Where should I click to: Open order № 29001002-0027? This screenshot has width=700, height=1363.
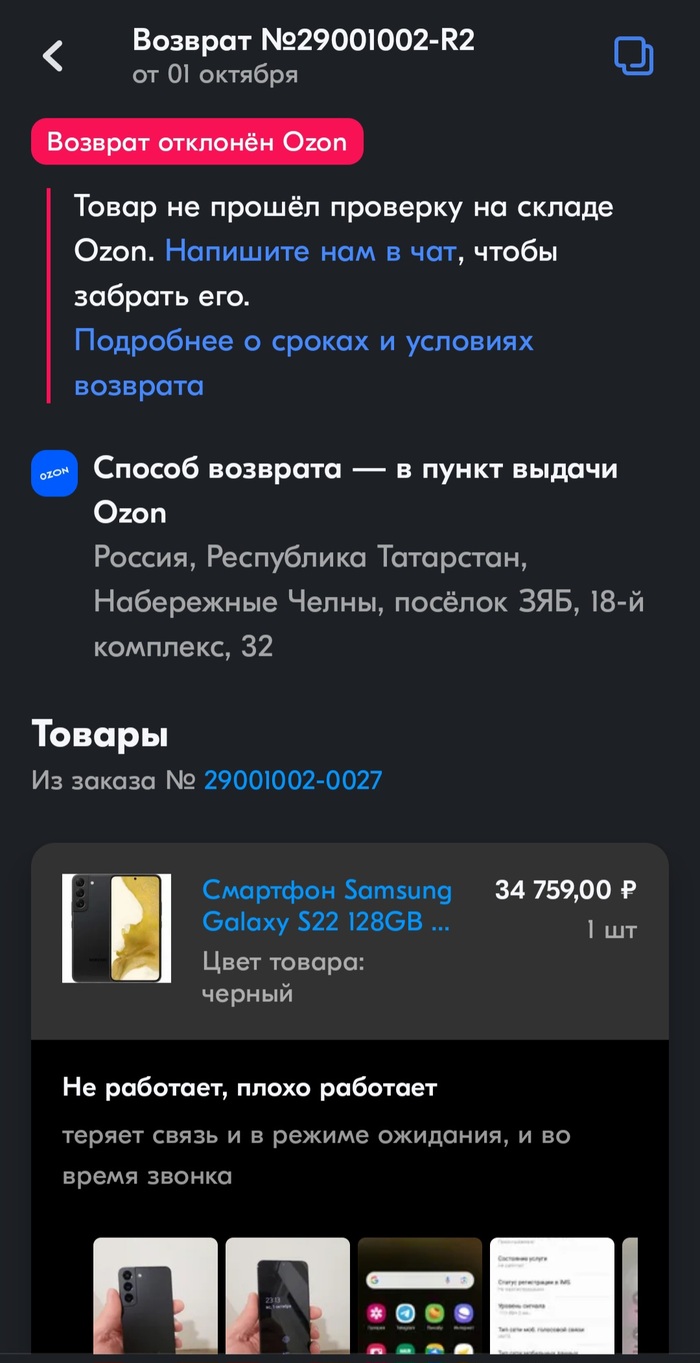coord(293,780)
